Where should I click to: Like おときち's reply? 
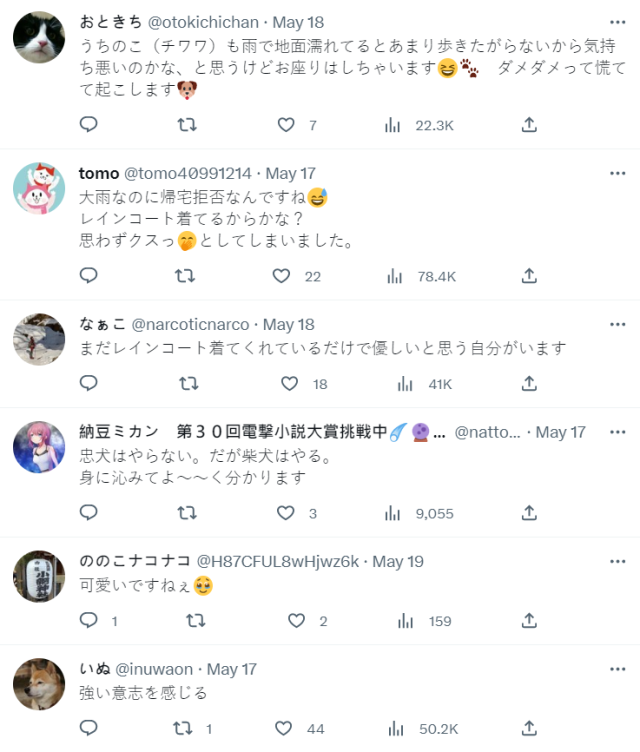(x=287, y=125)
